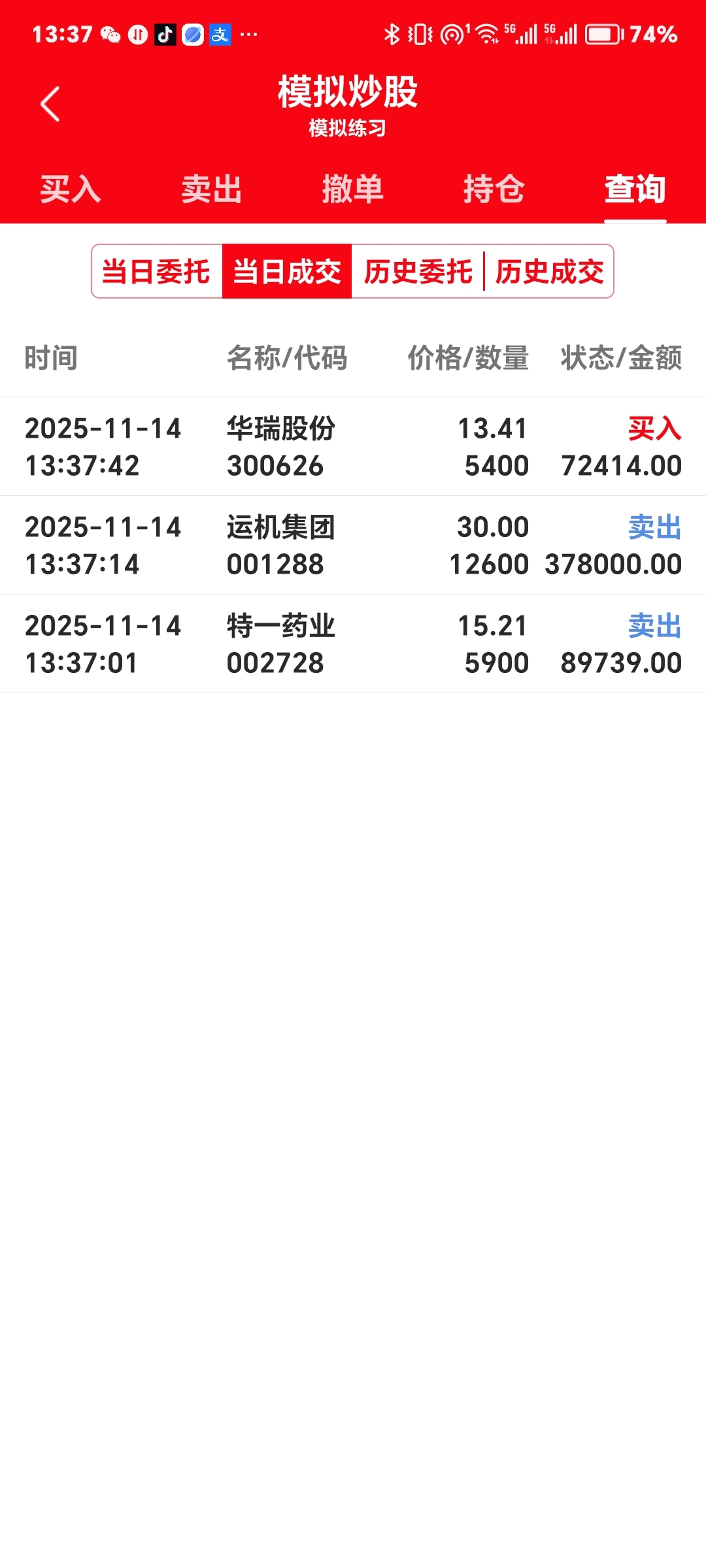Switch to 历史委托 records
Screen dimensions: 706x1568
pos(418,272)
